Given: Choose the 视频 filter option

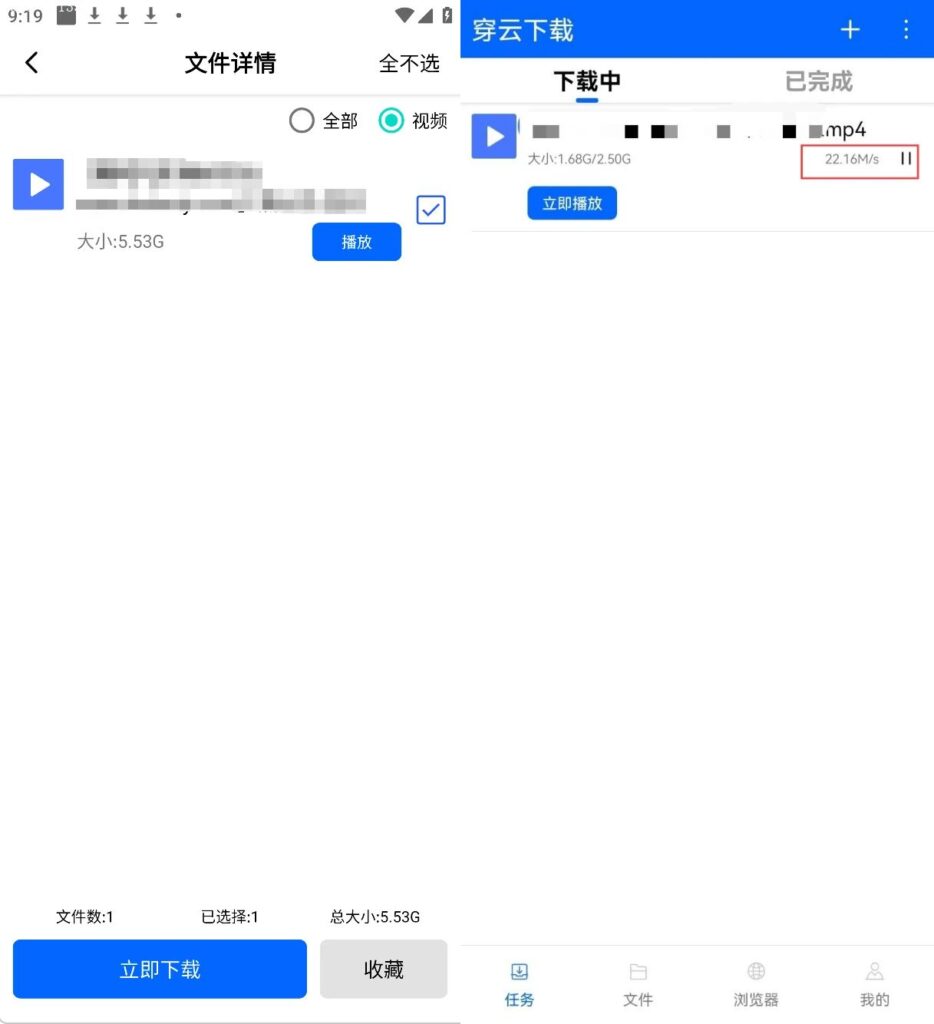Looking at the screenshot, I should [x=391, y=121].
